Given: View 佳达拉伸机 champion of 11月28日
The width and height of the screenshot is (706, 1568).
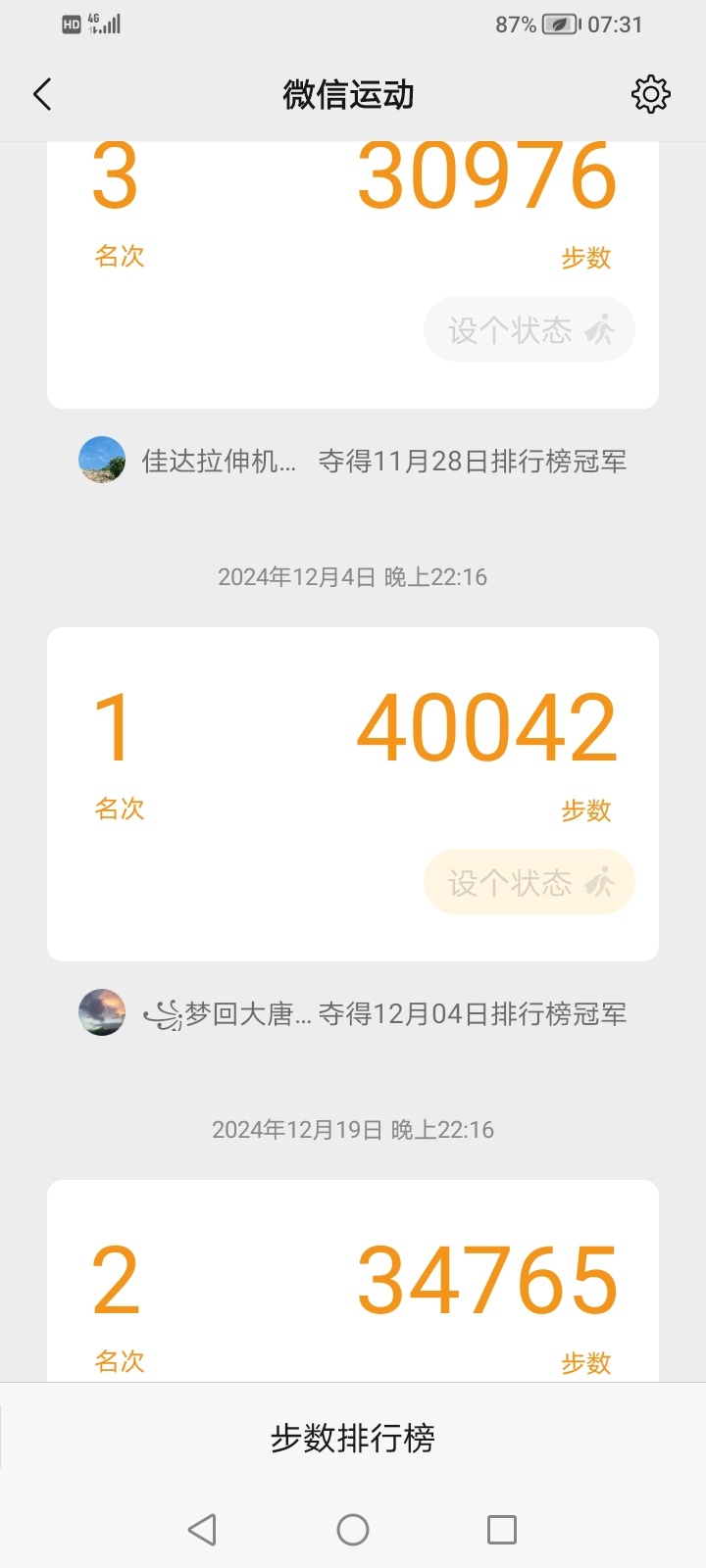Looking at the screenshot, I should click(353, 461).
